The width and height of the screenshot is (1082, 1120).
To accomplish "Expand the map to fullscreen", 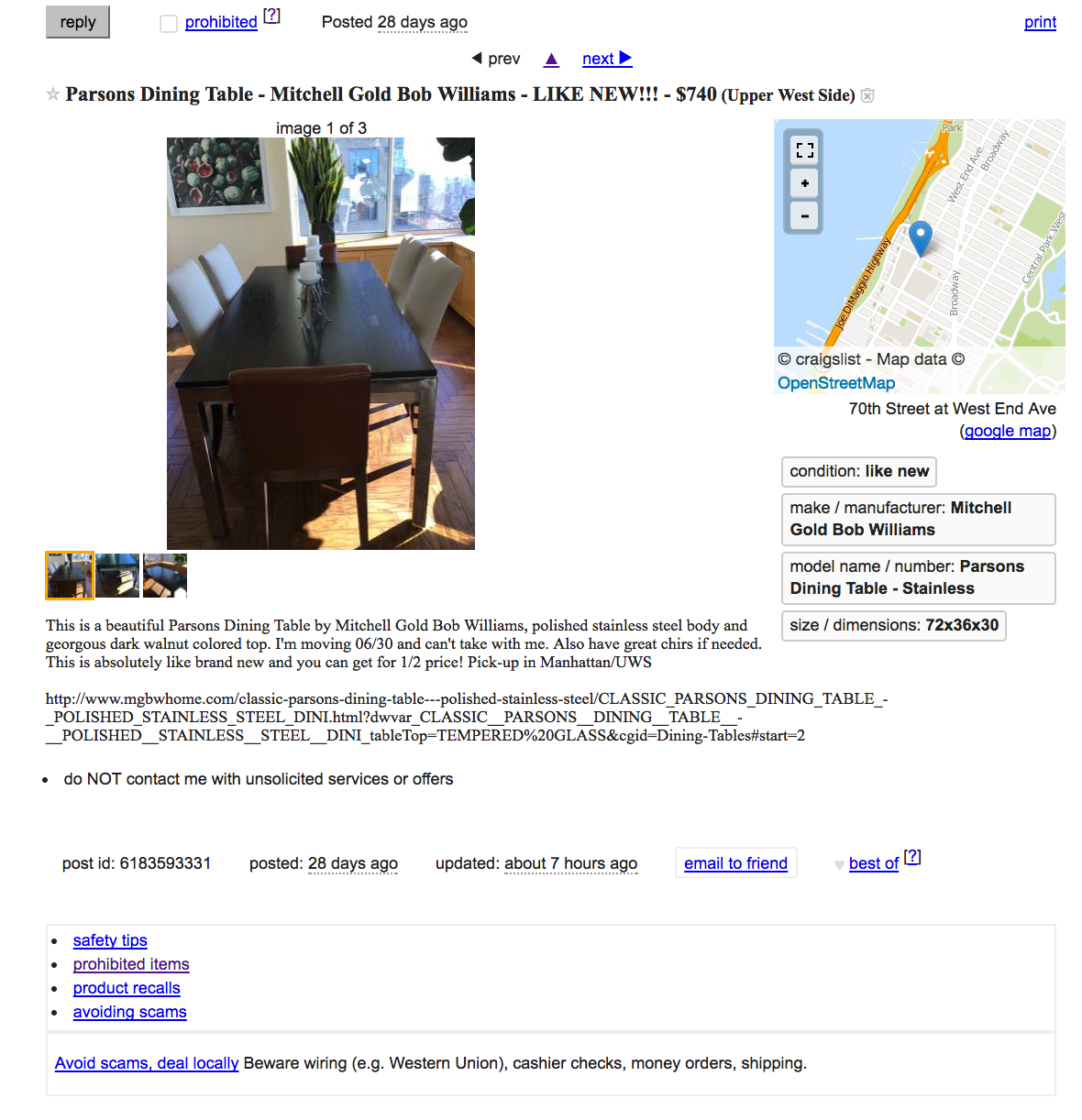I will [x=805, y=150].
